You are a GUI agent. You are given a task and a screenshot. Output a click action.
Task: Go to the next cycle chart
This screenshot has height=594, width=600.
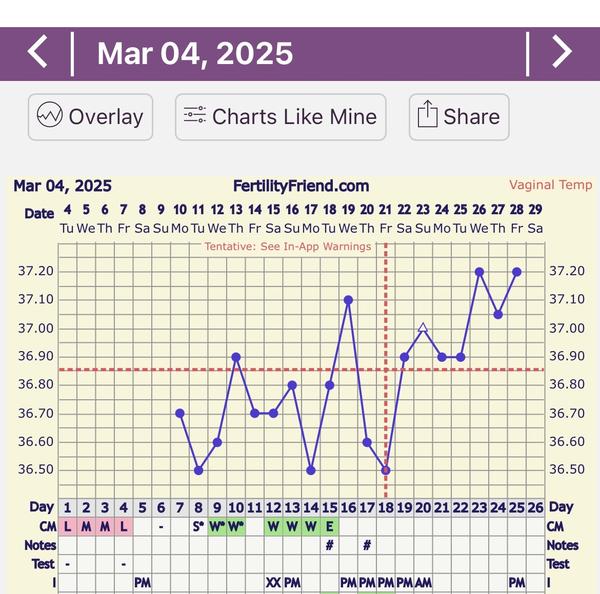click(562, 52)
